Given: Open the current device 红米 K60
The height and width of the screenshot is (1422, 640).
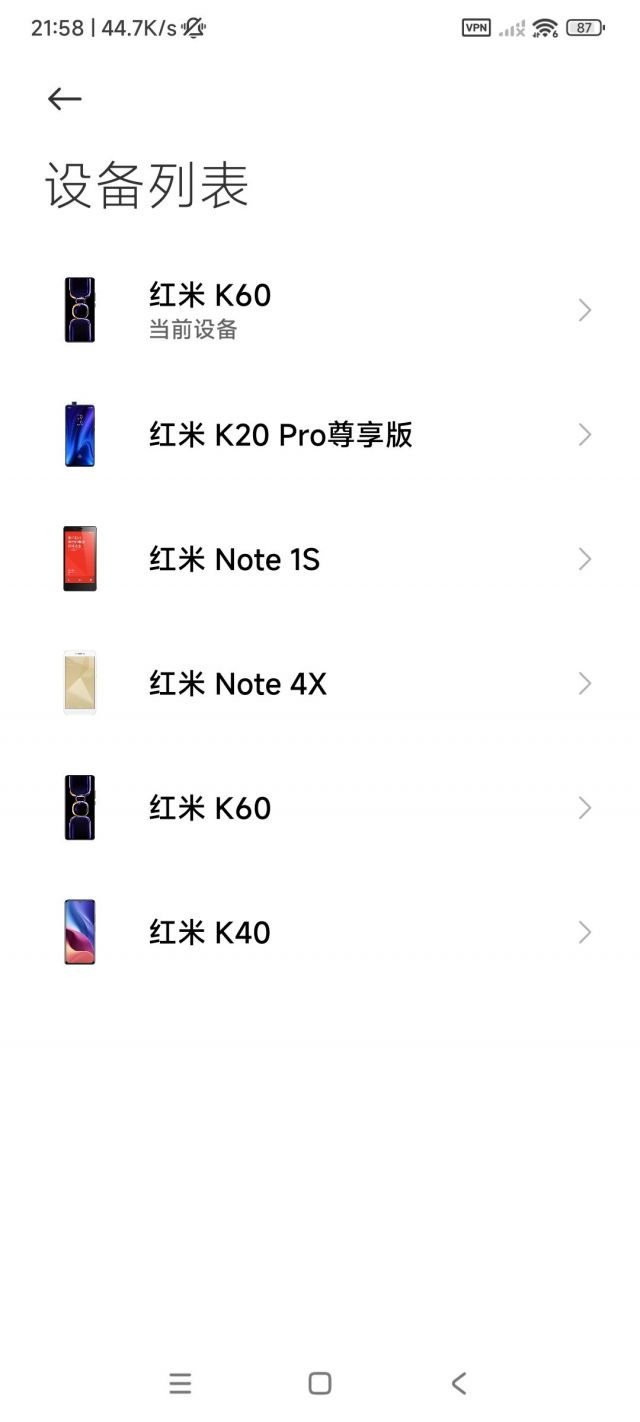Looking at the screenshot, I should tap(320, 310).
